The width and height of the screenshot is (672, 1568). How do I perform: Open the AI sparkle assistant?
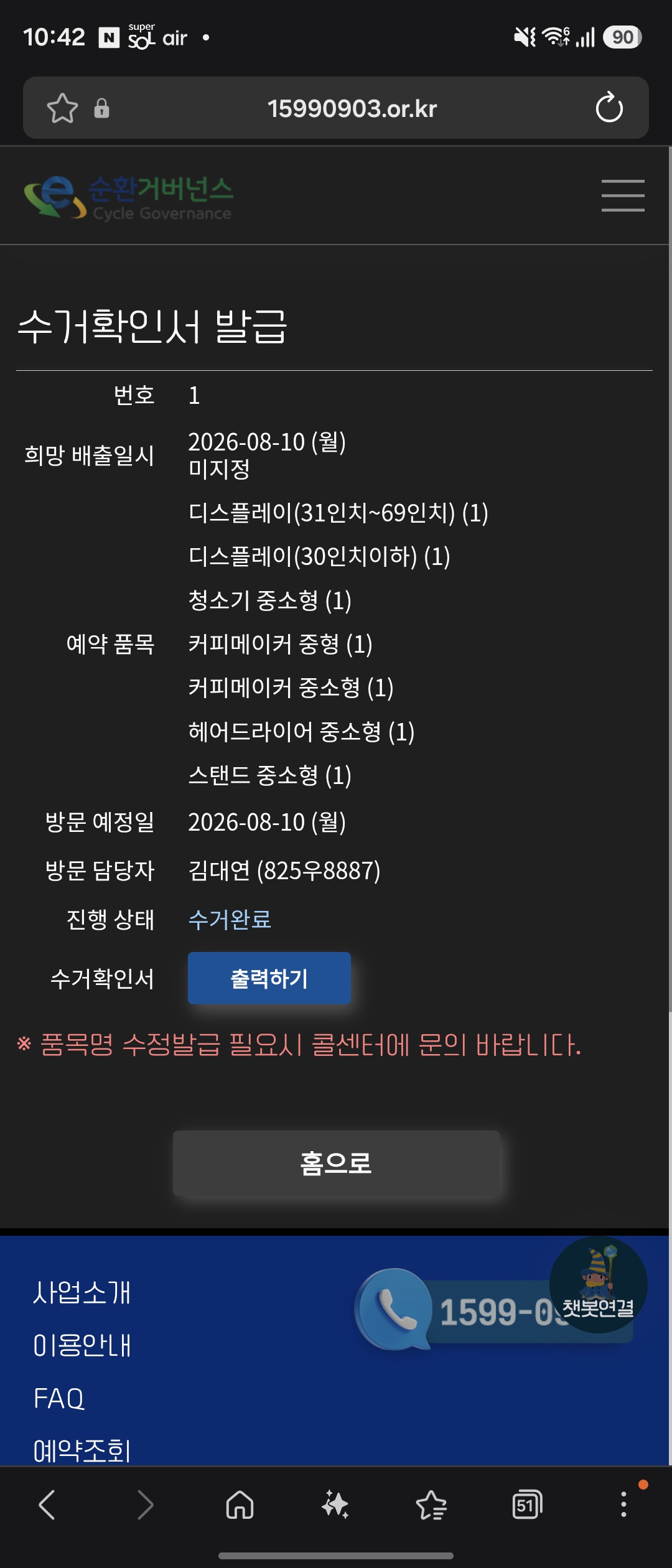pyautogui.click(x=335, y=1505)
